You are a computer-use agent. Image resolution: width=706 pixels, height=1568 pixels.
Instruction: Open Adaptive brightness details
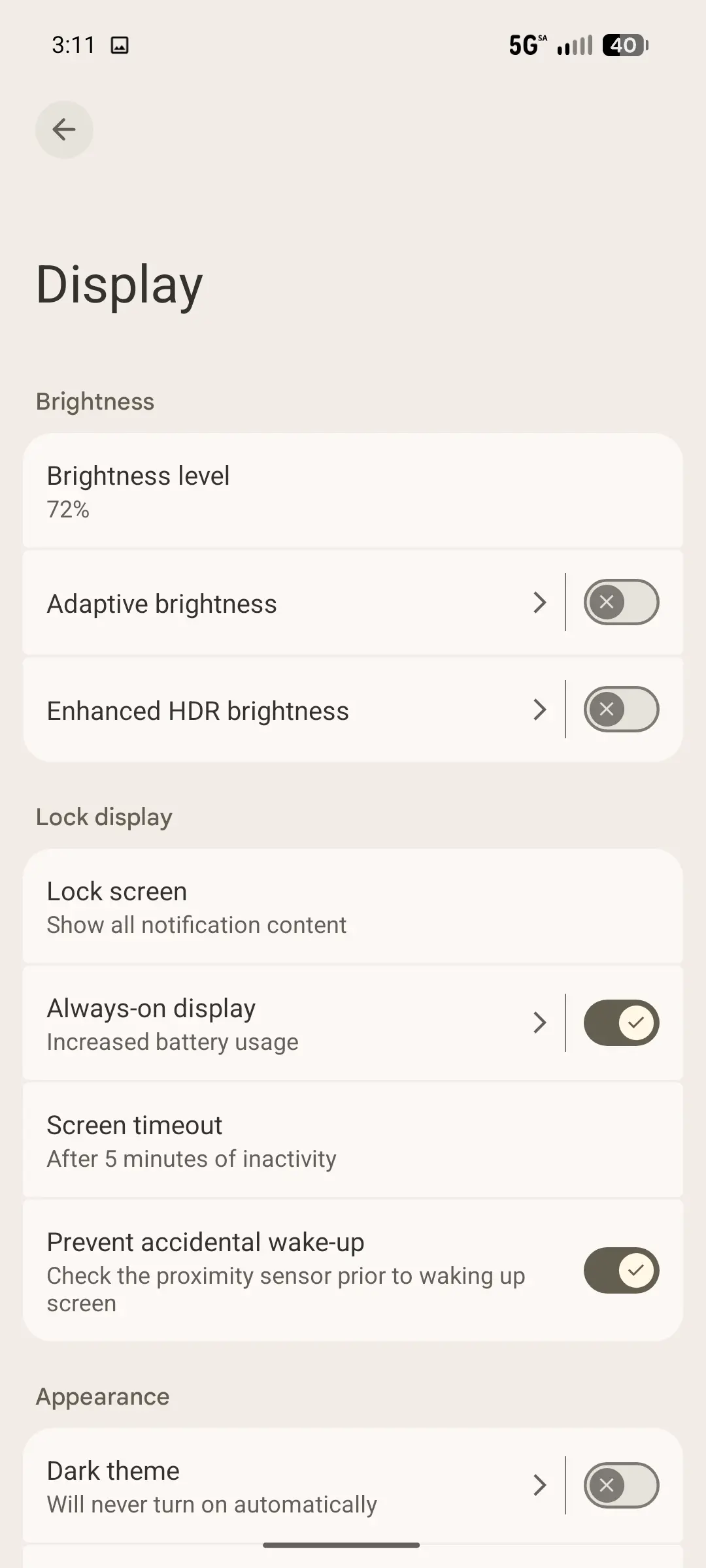click(x=288, y=603)
